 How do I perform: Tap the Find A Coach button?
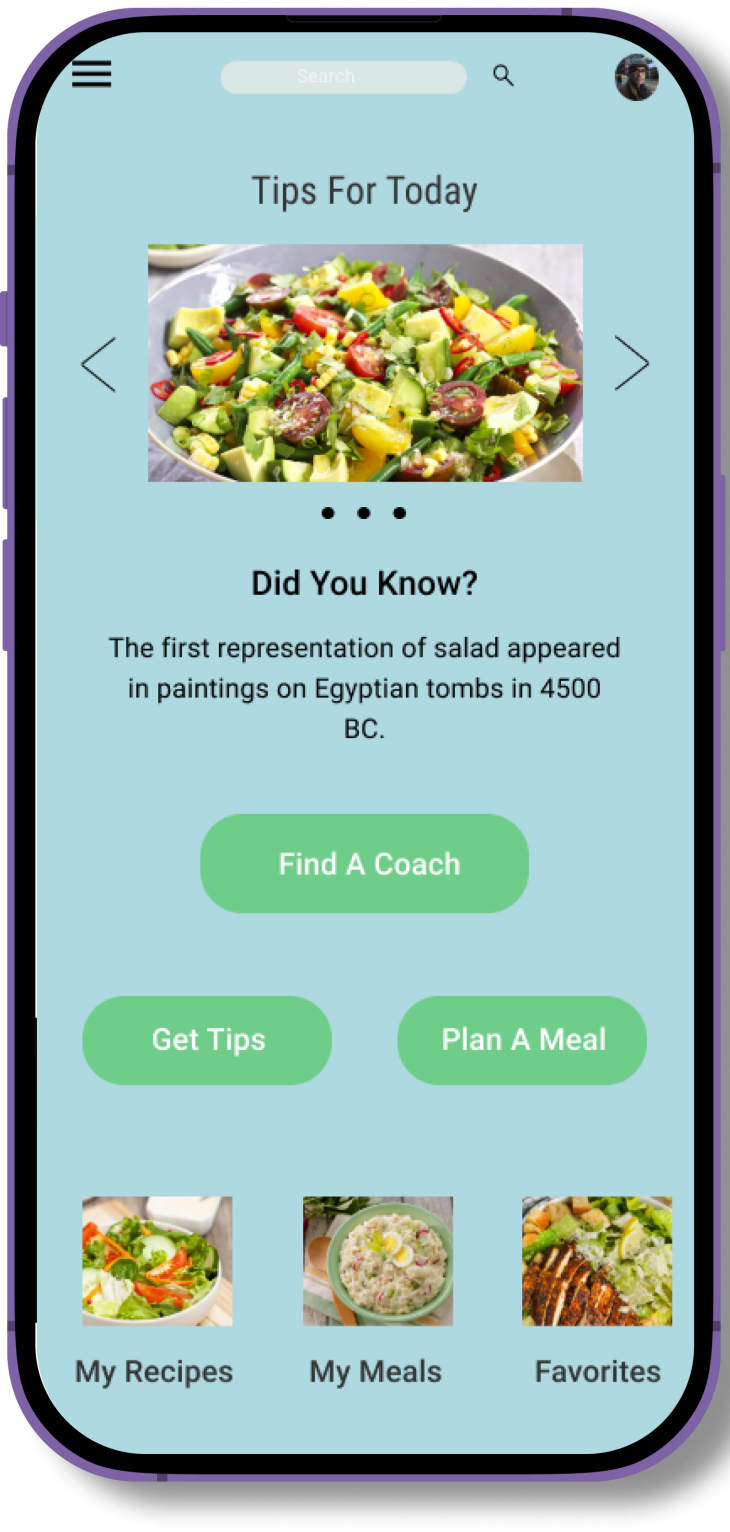364,863
